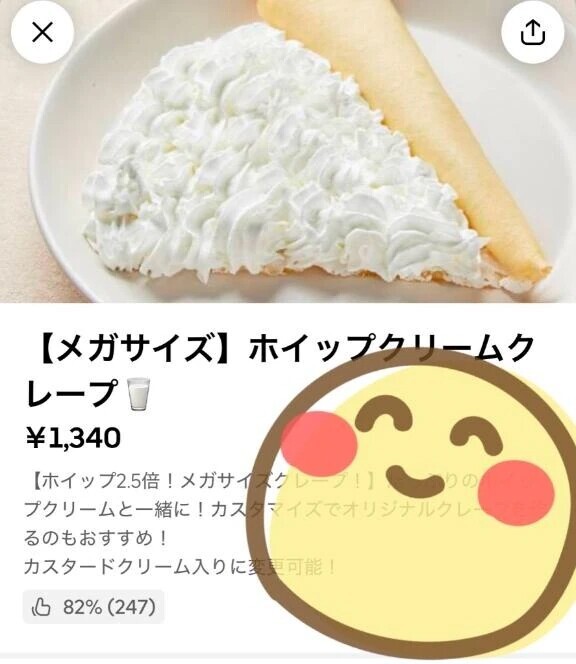Open the 82% (247) rating chip
The image size is (576, 664).
pyautogui.click(x=94, y=606)
